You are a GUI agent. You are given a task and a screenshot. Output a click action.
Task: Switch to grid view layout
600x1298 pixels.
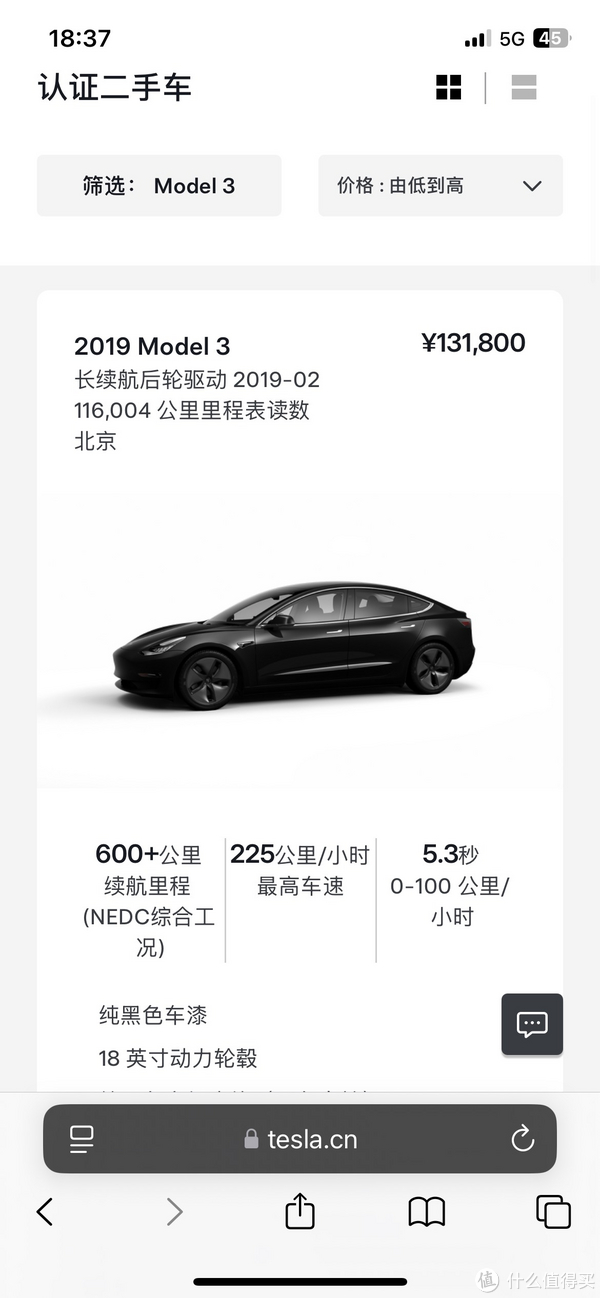(x=449, y=87)
